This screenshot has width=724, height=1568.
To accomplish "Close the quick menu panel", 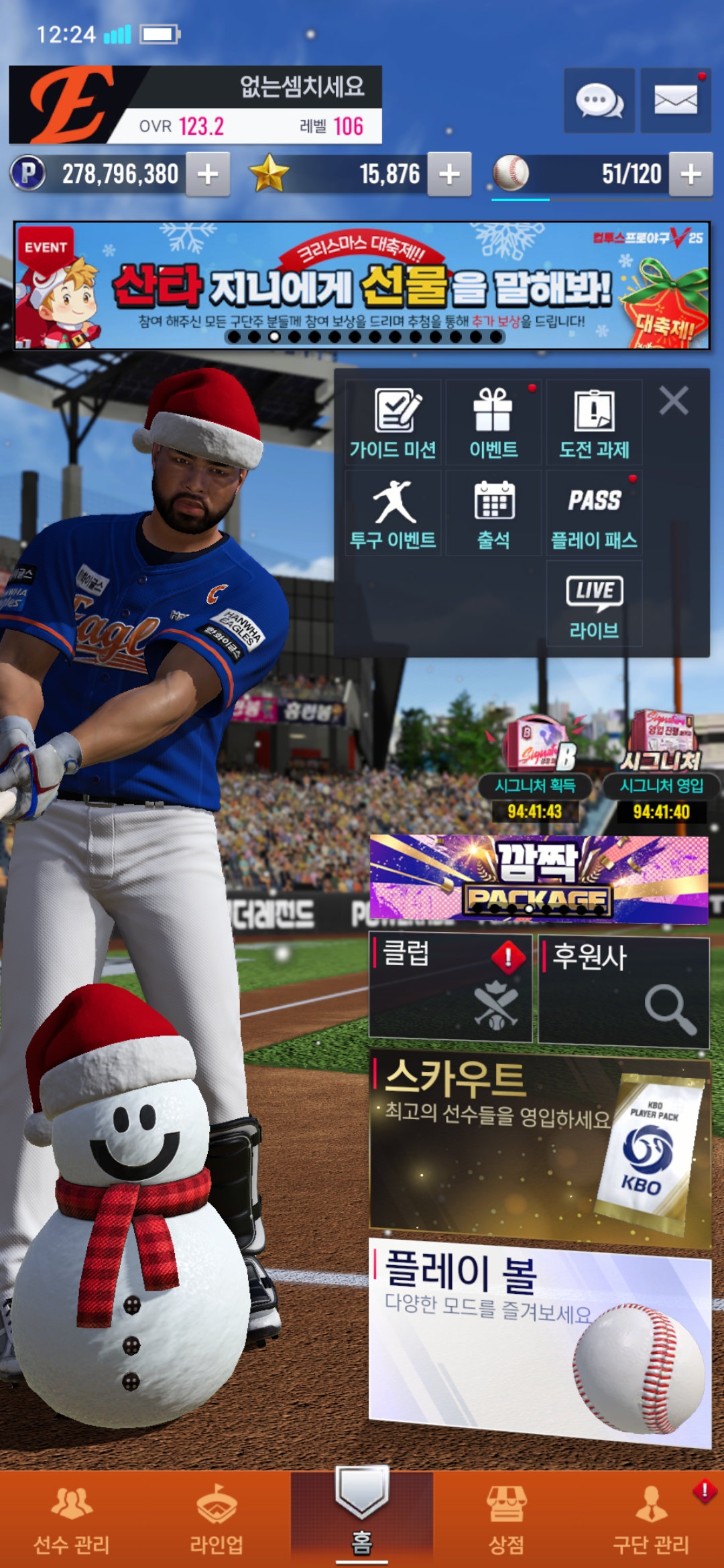I will point(674,401).
